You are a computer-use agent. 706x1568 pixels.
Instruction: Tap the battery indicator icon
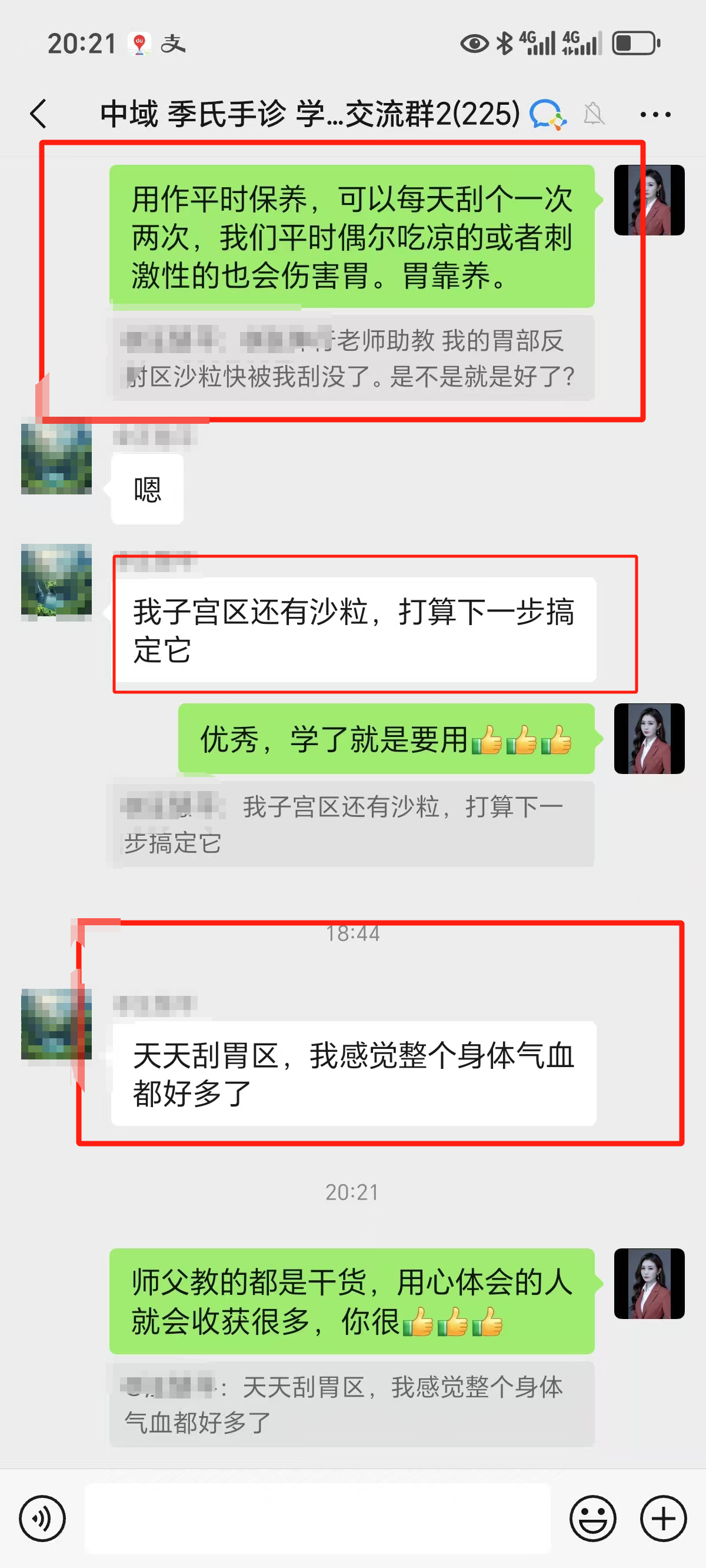click(633, 42)
